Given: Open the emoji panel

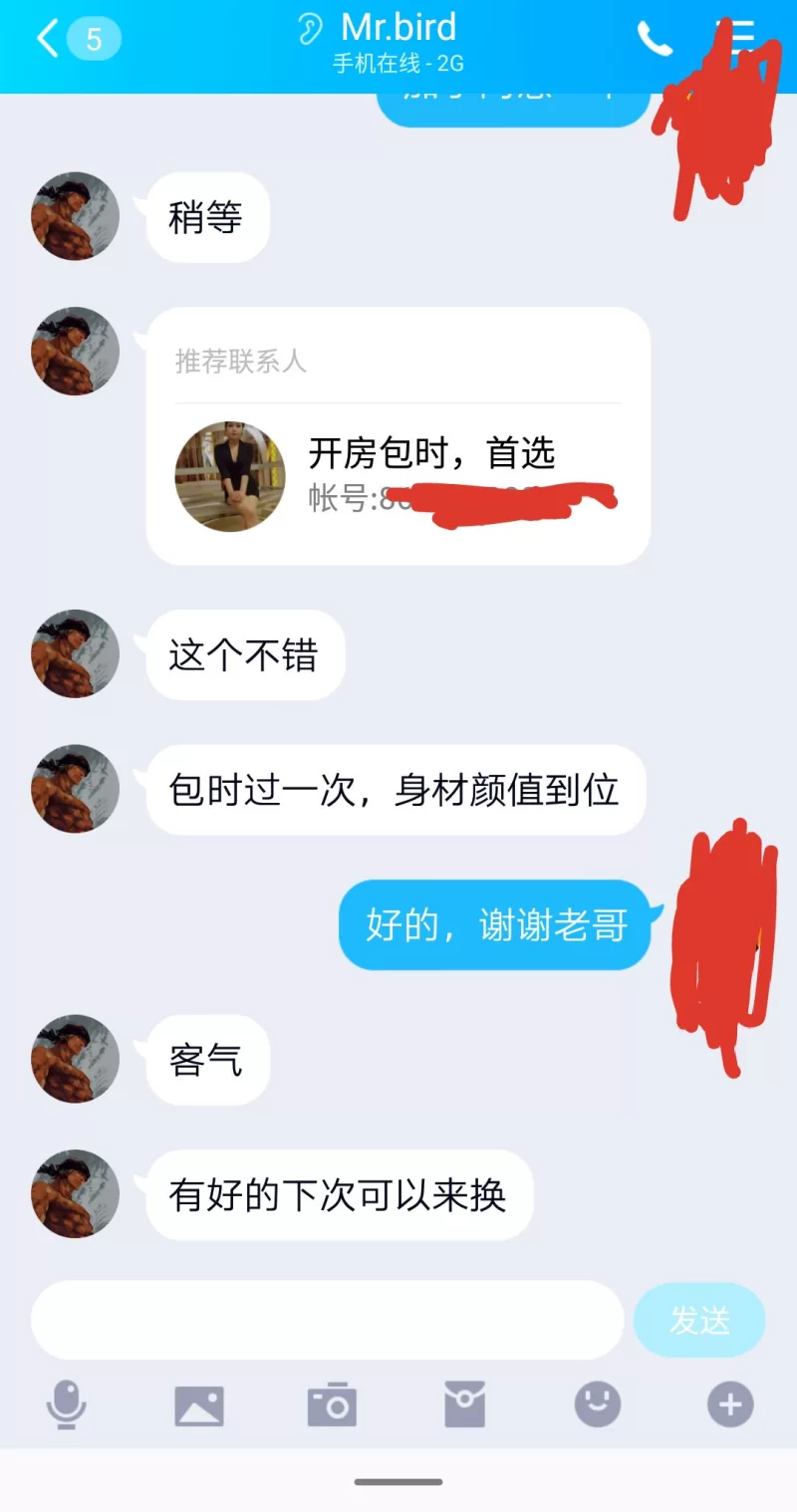Looking at the screenshot, I should tap(598, 1405).
